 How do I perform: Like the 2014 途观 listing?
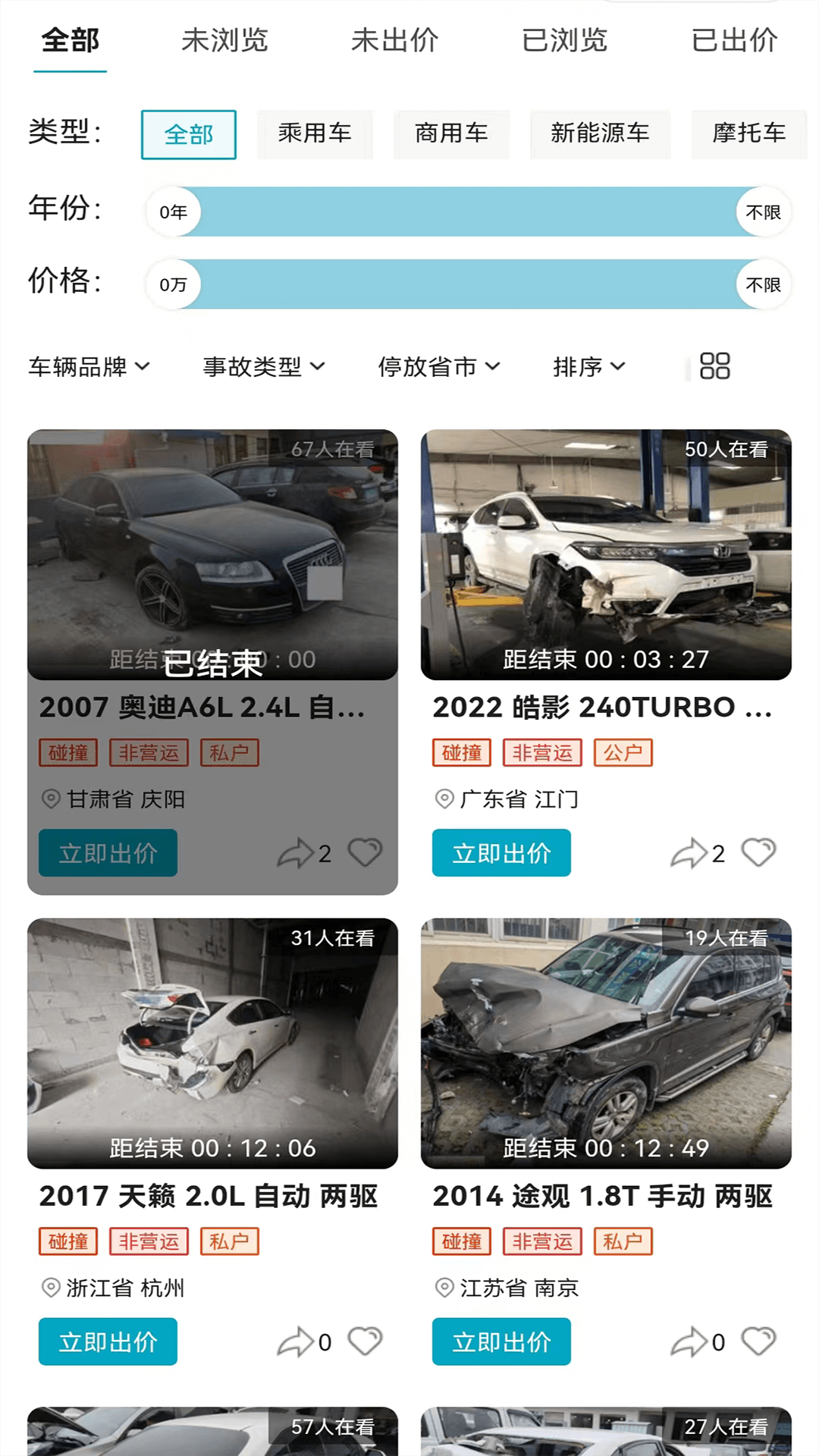[x=758, y=1341]
